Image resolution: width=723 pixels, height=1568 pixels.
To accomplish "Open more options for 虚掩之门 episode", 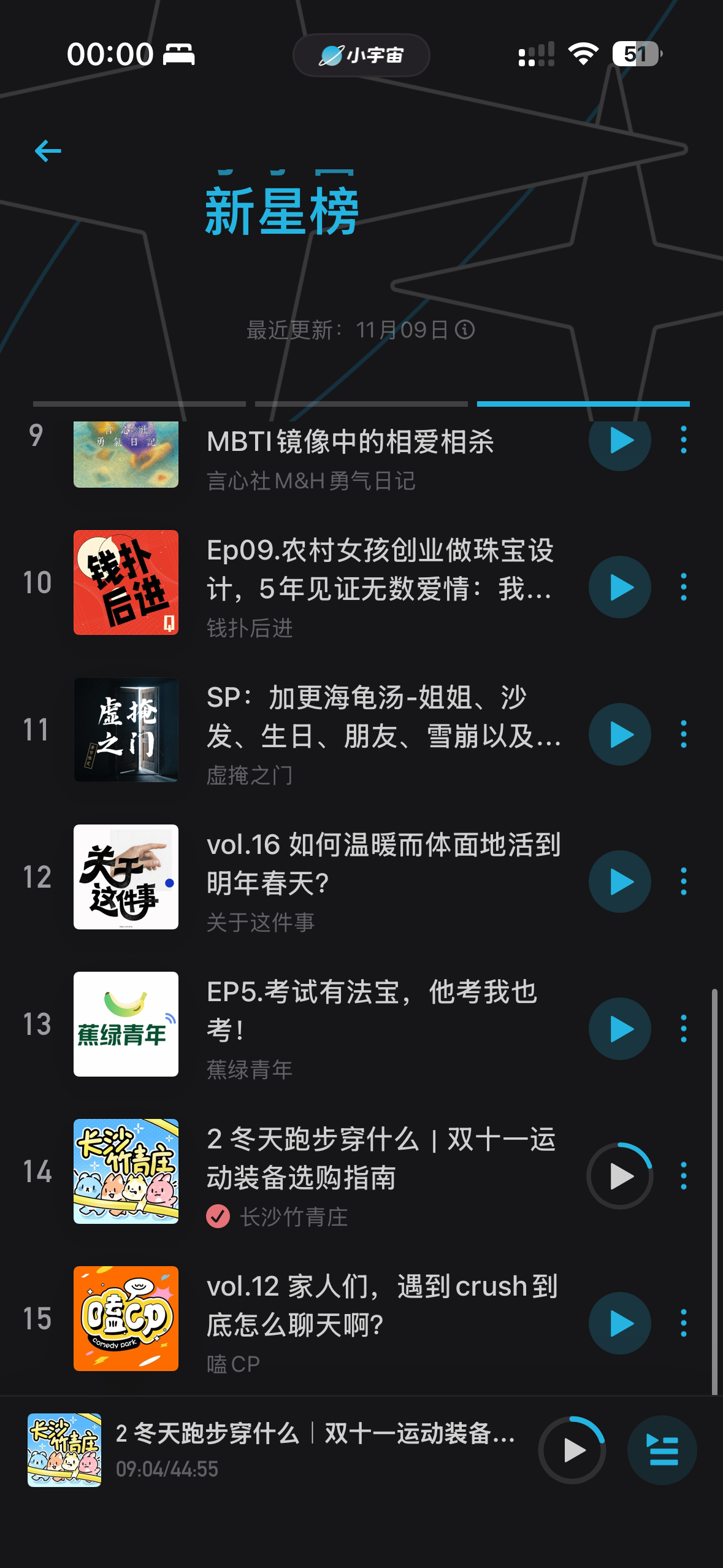I will (x=684, y=734).
